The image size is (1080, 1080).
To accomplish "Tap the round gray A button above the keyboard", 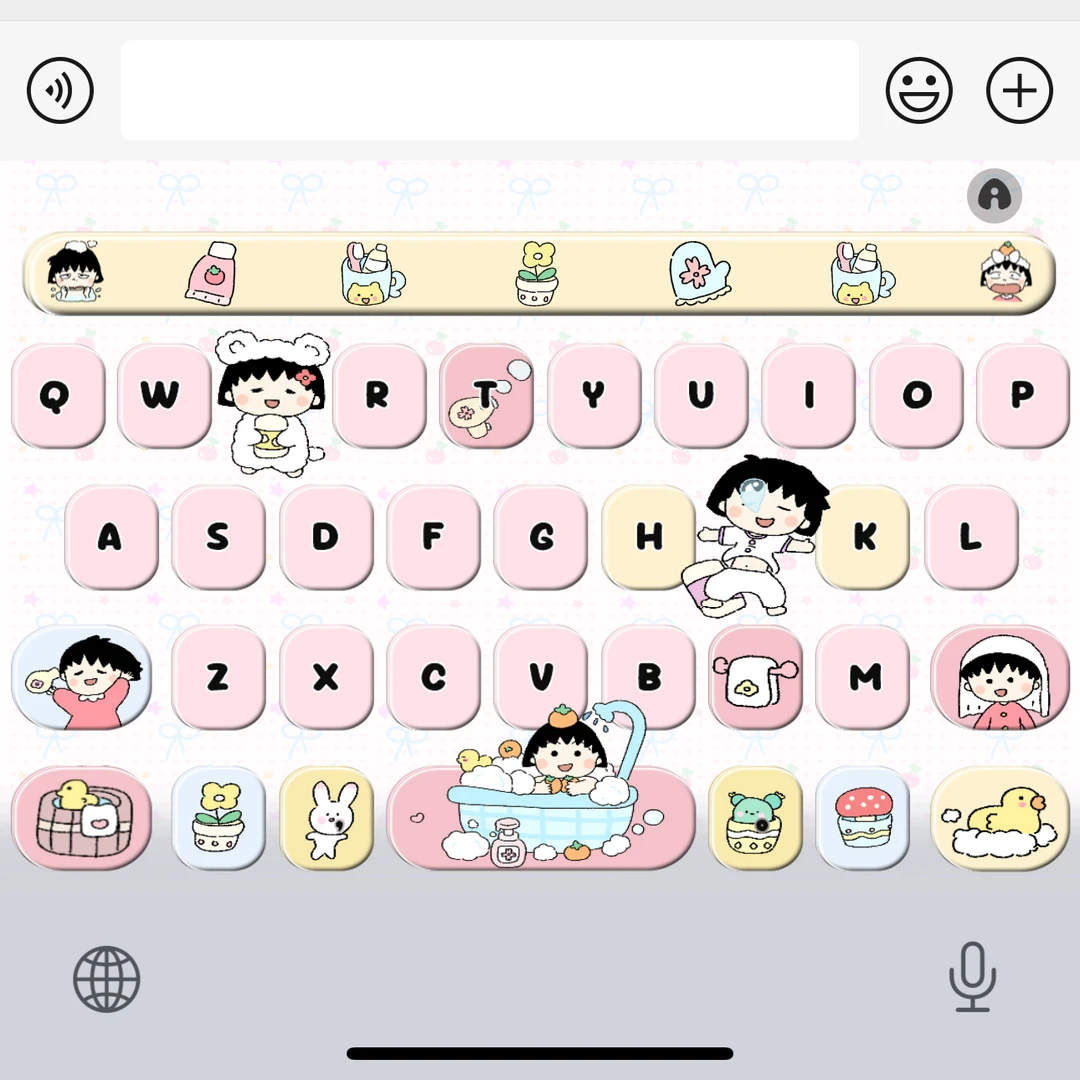I will [x=994, y=196].
